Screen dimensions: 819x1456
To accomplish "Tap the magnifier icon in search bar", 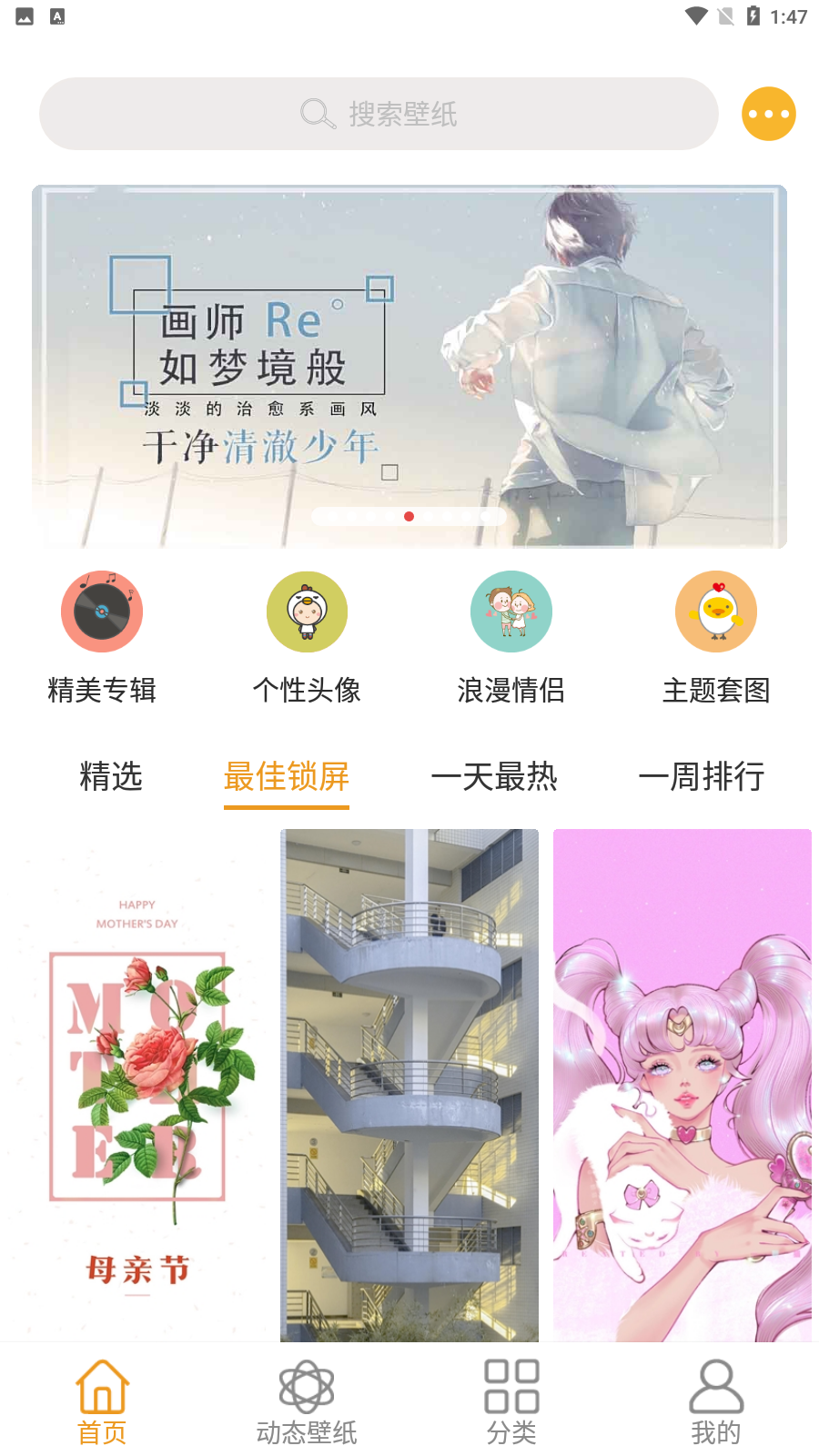I will pyautogui.click(x=316, y=114).
